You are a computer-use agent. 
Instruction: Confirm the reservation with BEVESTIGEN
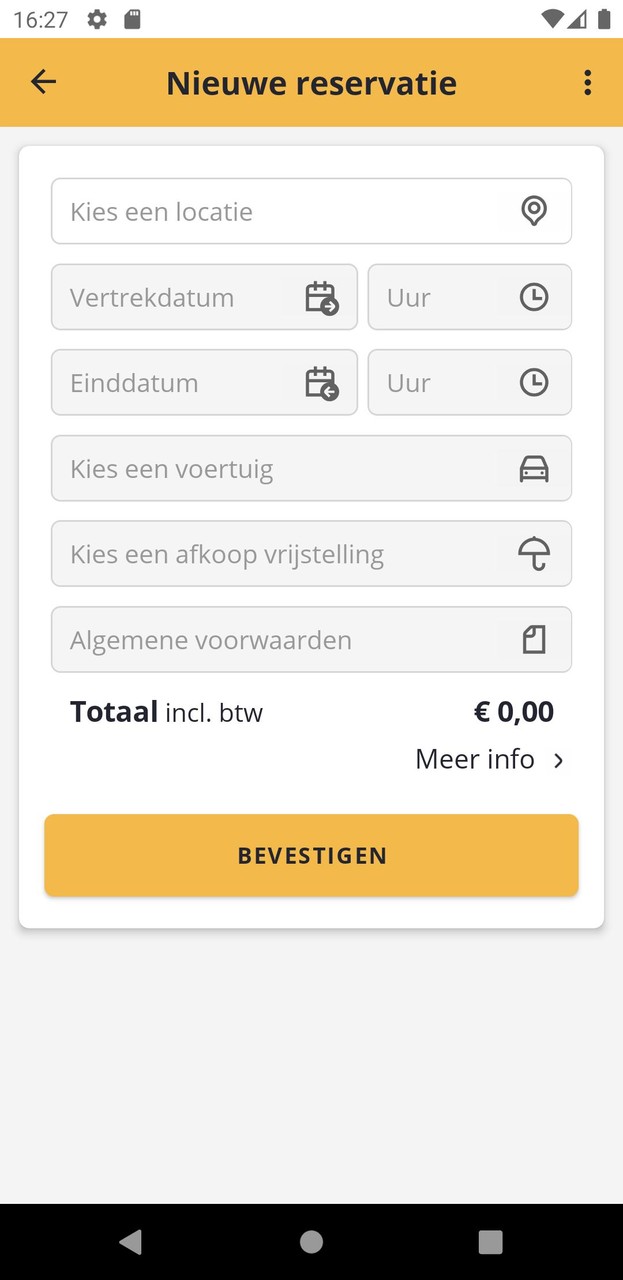(311, 855)
